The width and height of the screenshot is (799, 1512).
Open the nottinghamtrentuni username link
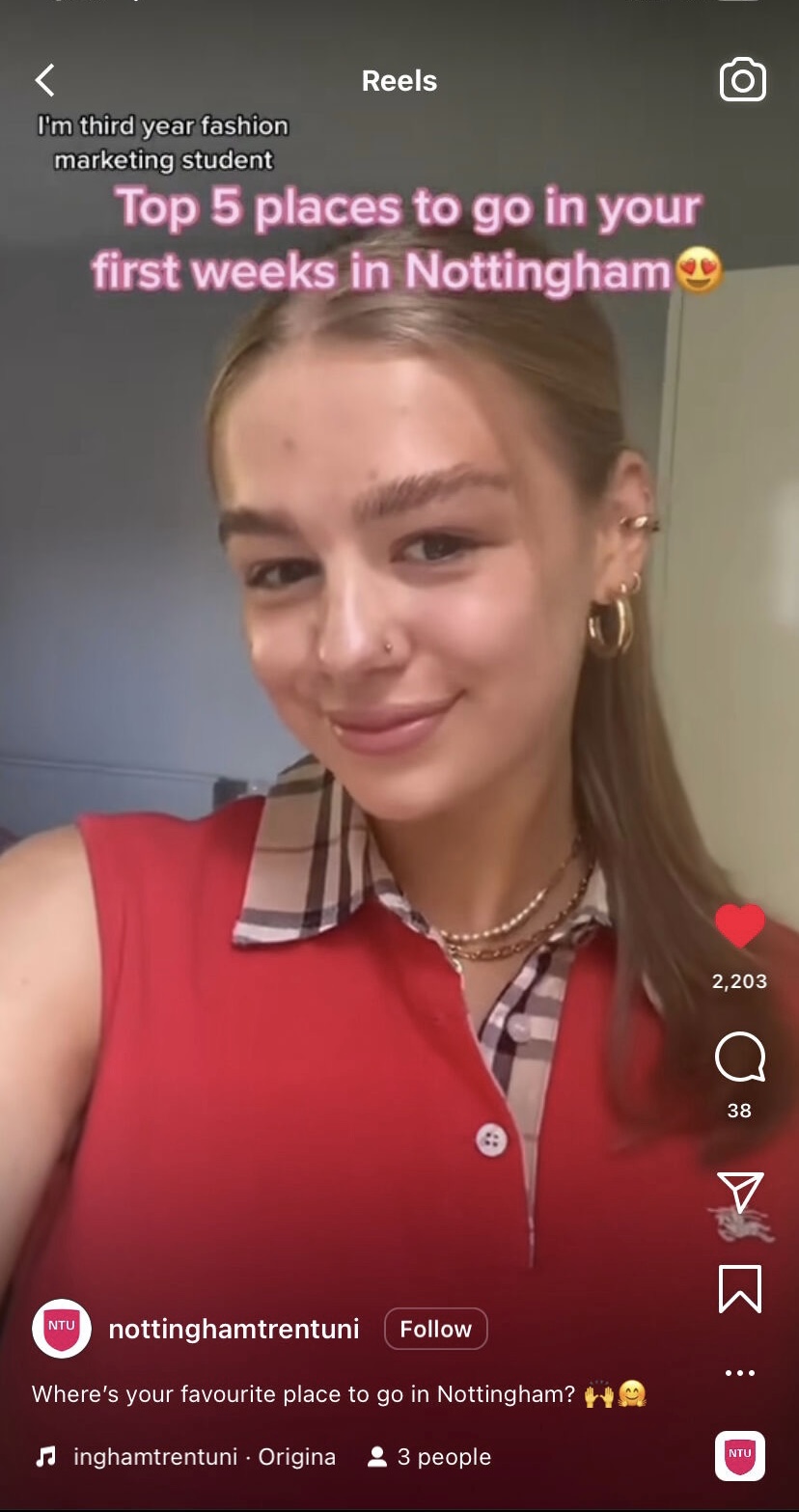click(x=234, y=1329)
